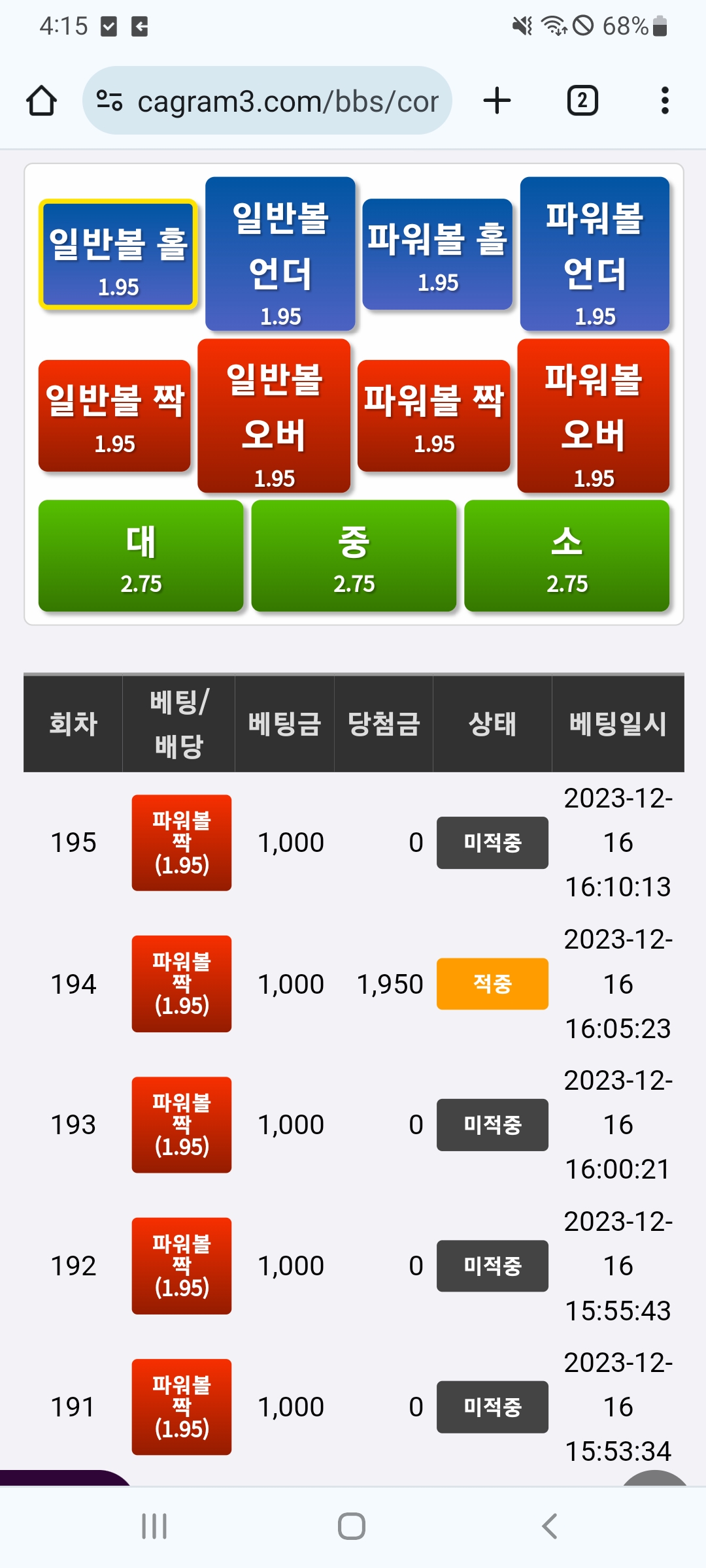Screen dimensions: 706x1568
Task: Open the browser overflow menu
Action: pos(665,101)
